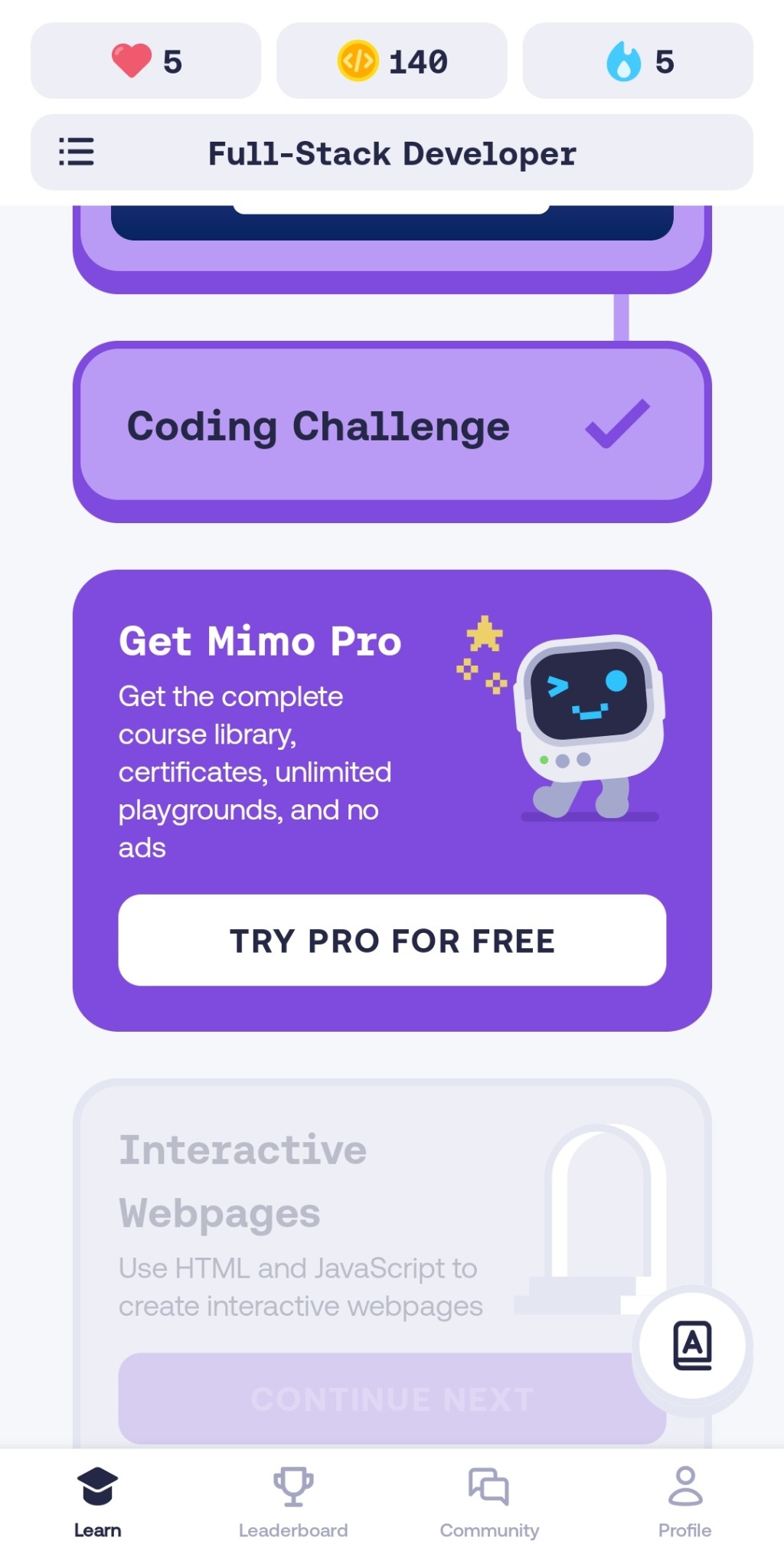Screen dimensions: 784x1551
Task: Switch to the Community tab
Action: [x=489, y=1501]
